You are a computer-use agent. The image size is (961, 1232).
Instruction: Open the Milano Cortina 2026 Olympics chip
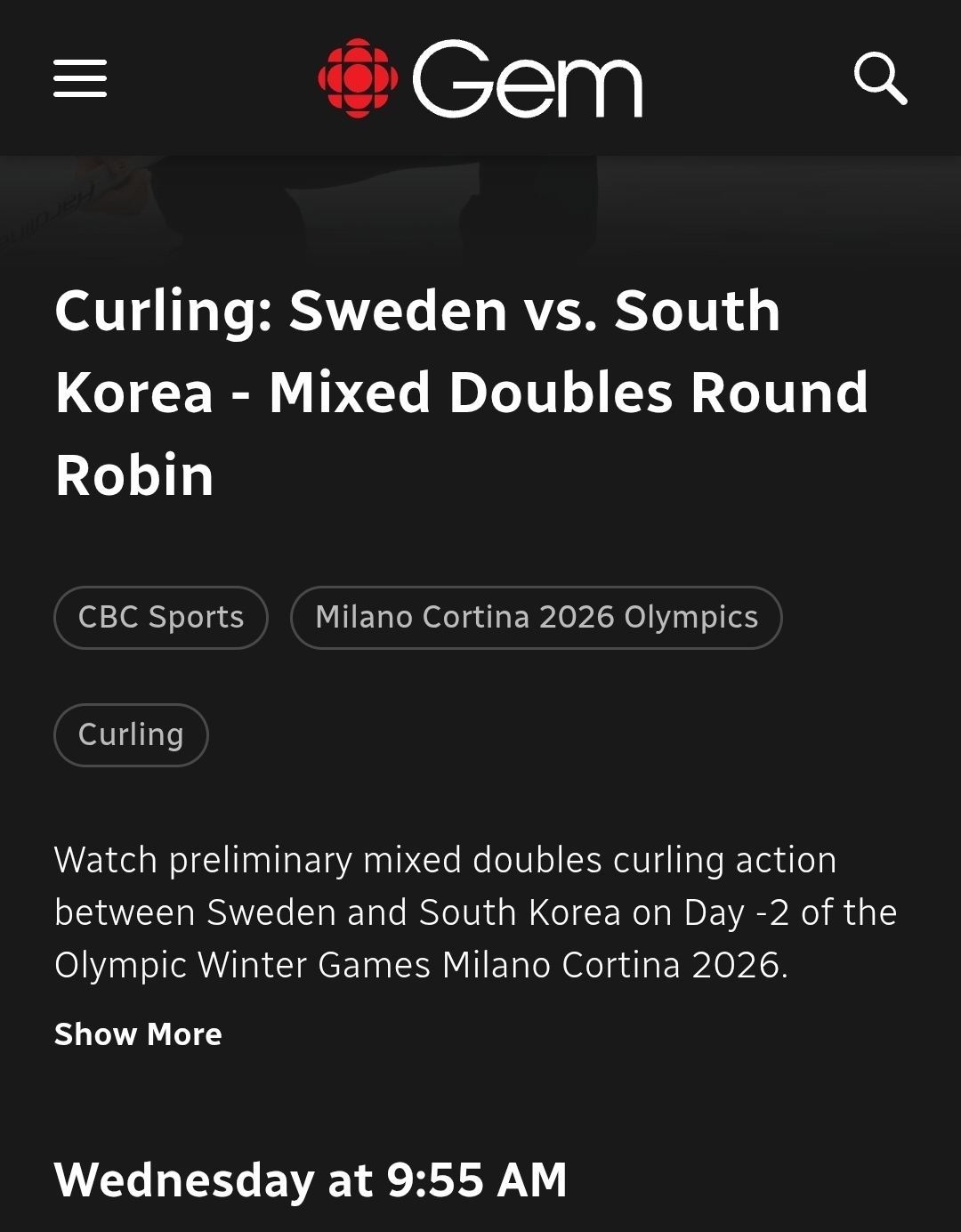tap(537, 618)
